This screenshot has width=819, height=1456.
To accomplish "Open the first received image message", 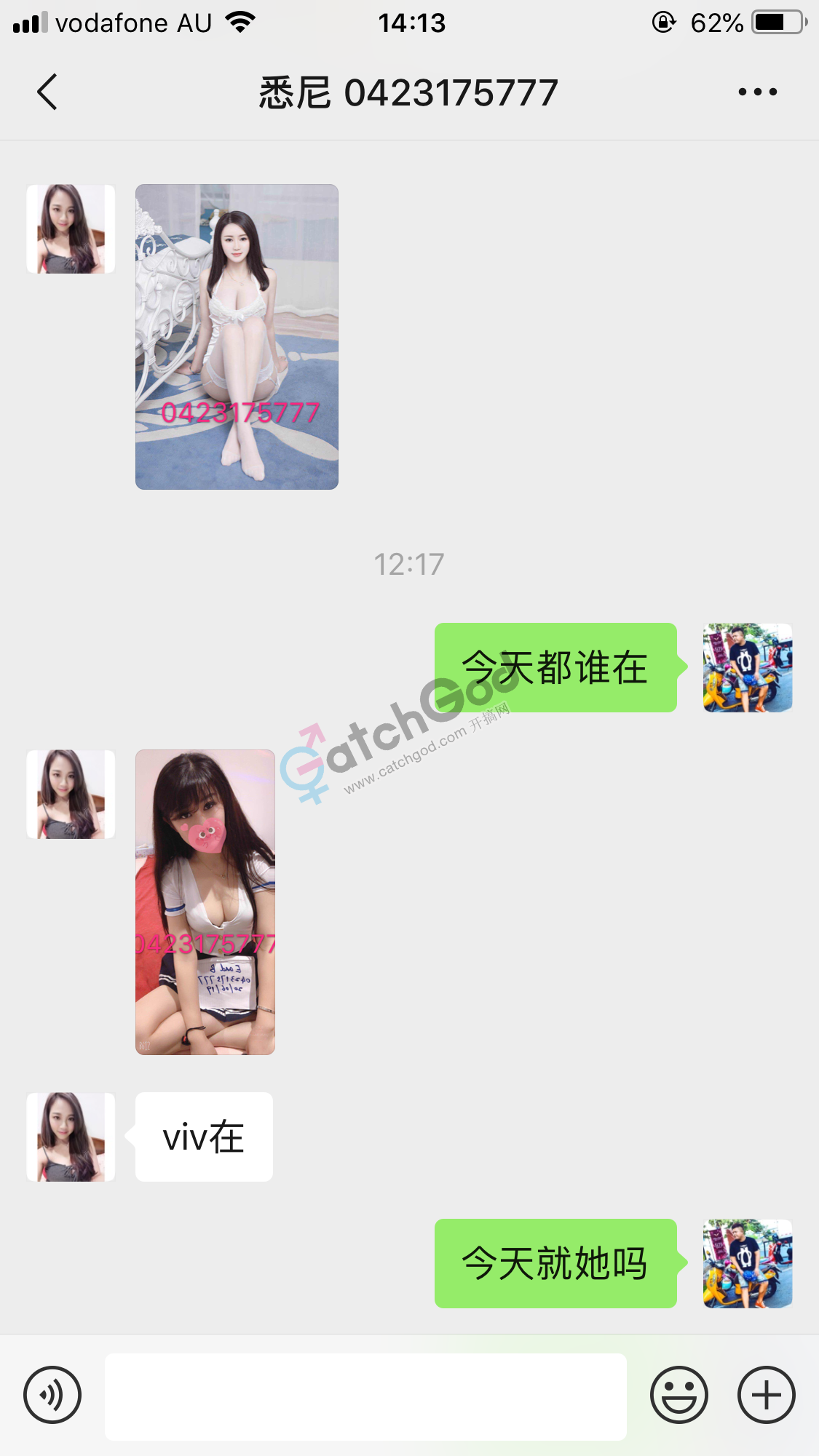I will (237, 336).
